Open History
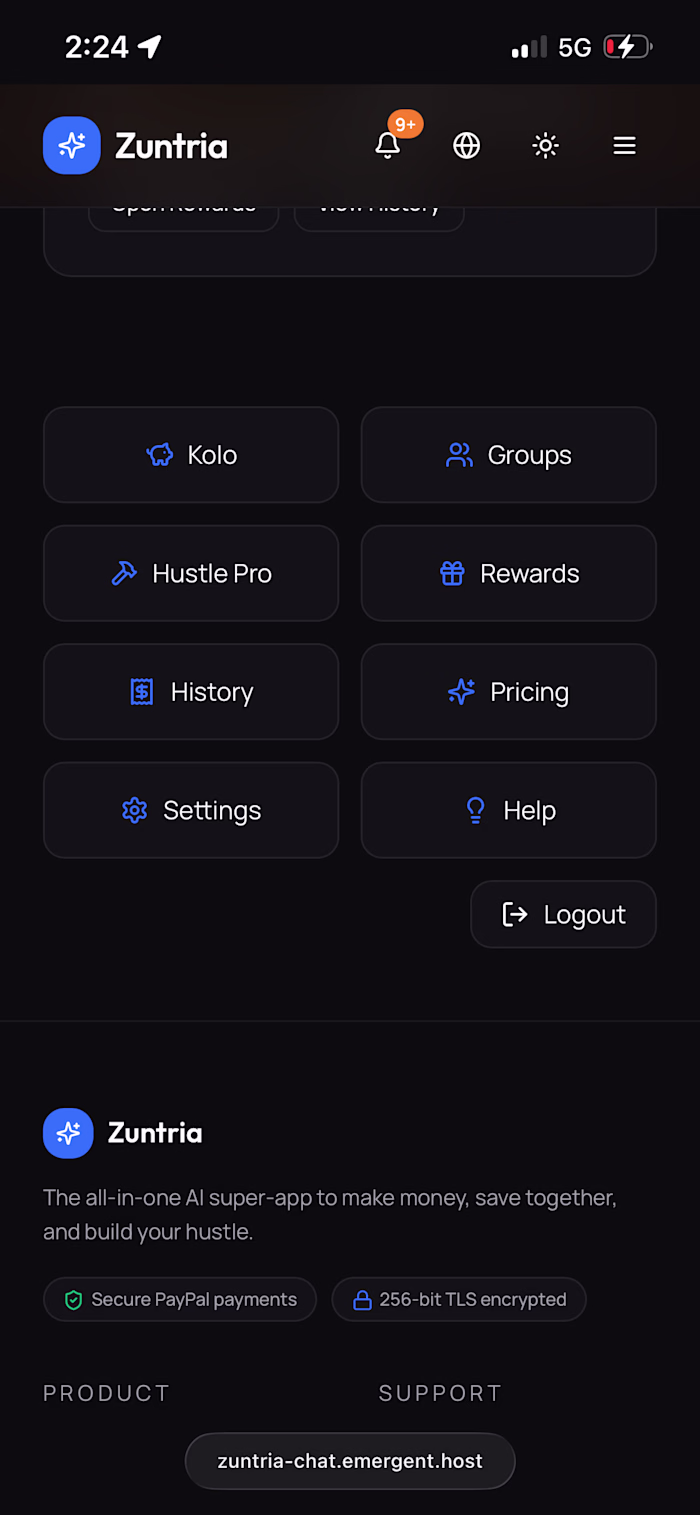The image size is (700, 1515). coord(191,692)
